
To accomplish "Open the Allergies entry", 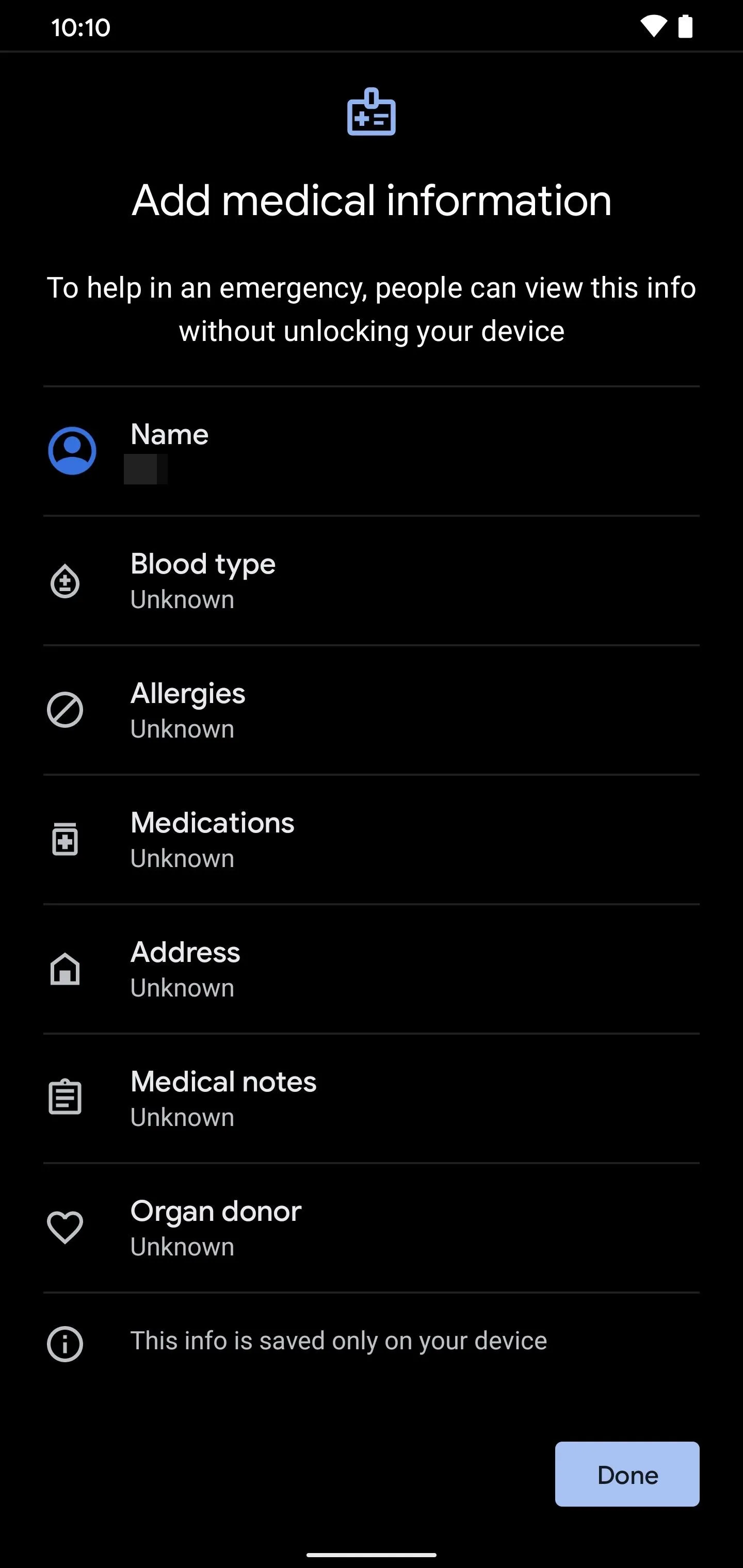I will point(372,710).
